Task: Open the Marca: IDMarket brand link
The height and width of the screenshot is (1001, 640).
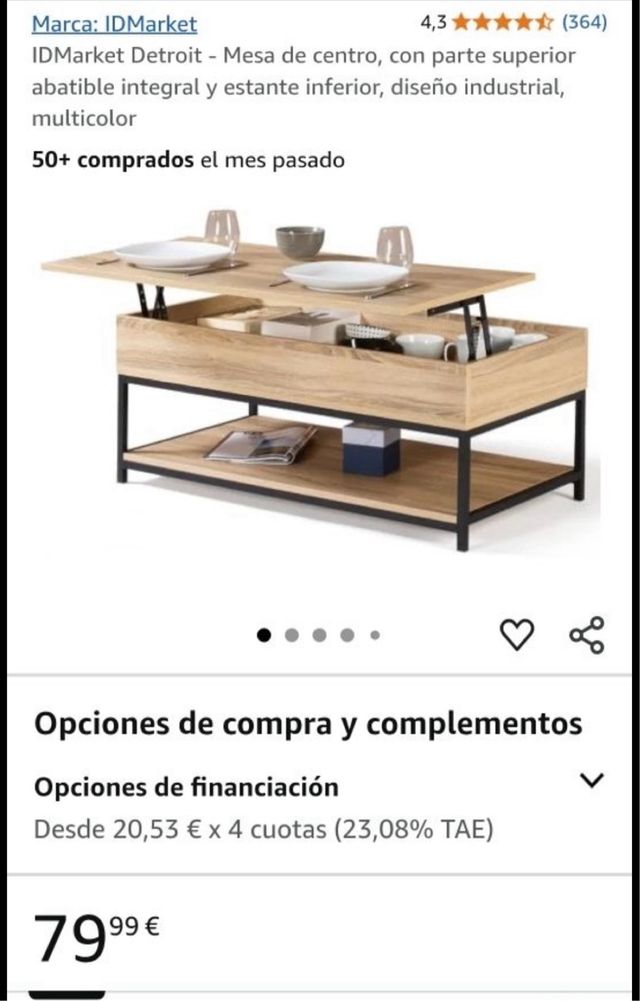Action: [114, 24]
